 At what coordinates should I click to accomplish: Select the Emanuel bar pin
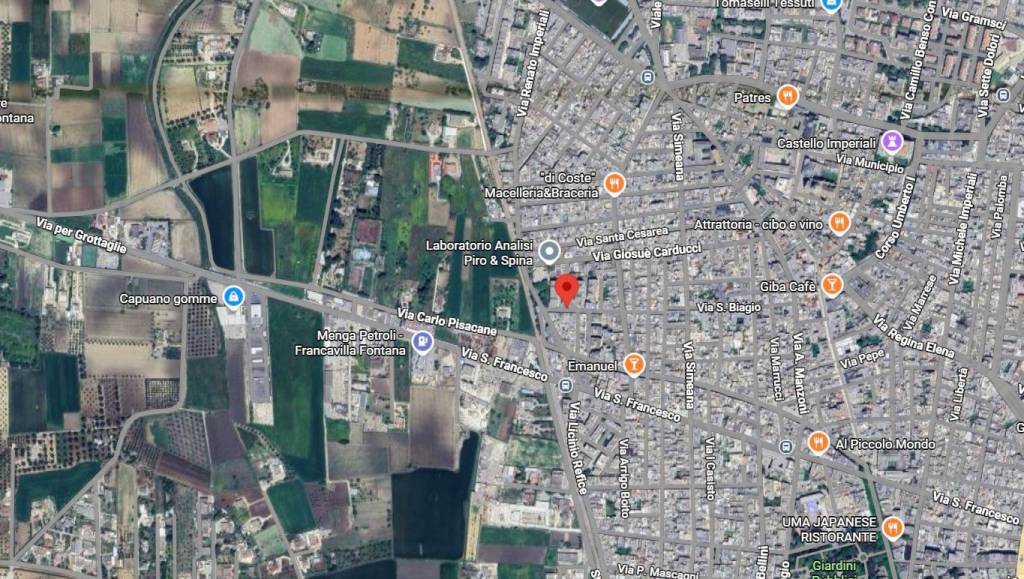633,365
